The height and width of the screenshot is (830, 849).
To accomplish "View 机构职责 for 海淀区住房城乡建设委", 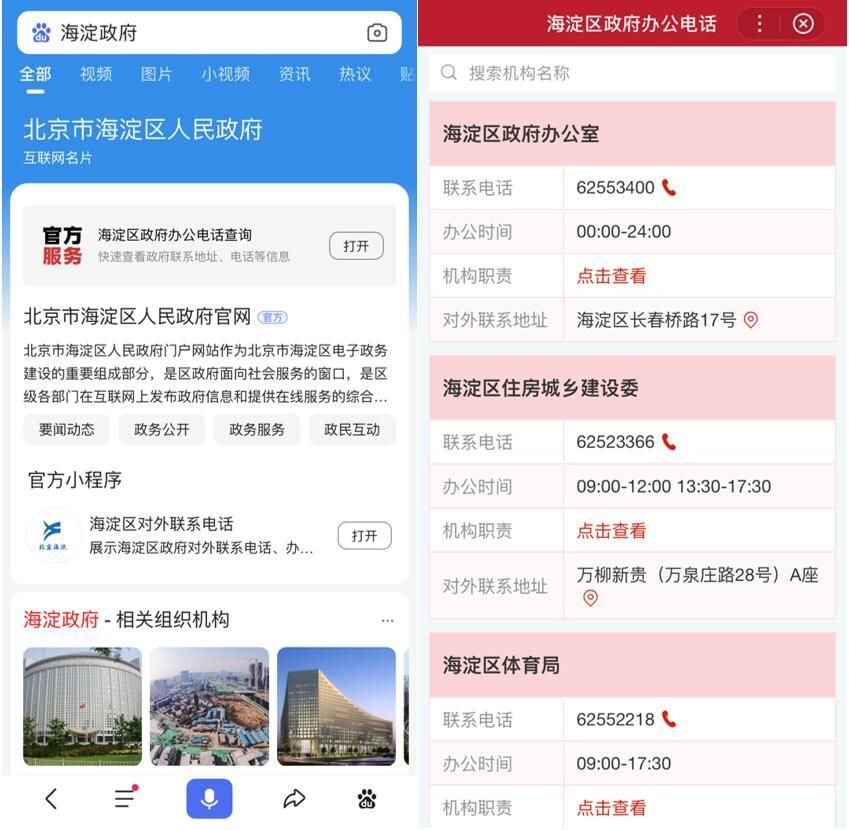I will point(611,531).
